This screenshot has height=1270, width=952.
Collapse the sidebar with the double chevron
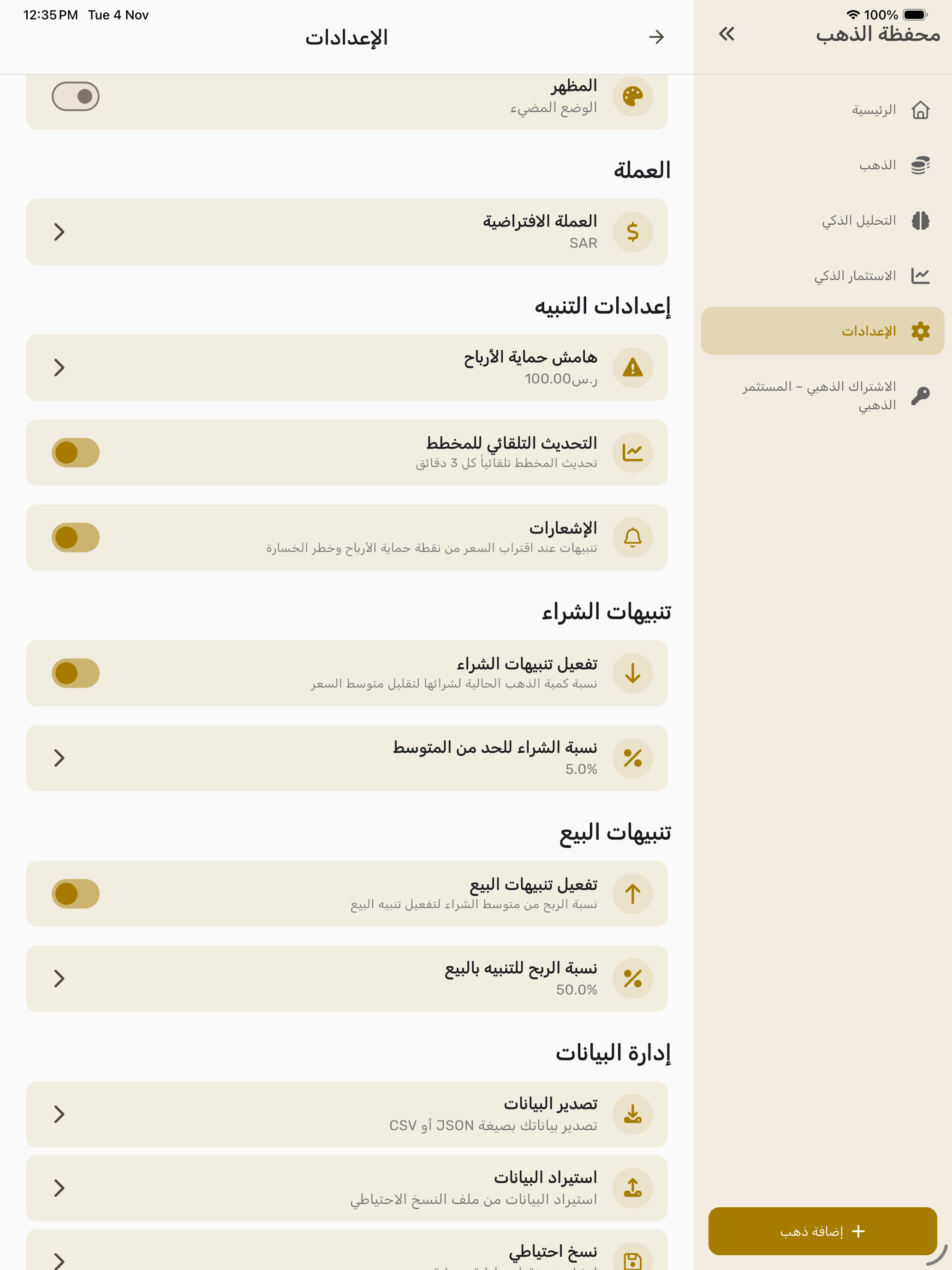pos(726,35)
